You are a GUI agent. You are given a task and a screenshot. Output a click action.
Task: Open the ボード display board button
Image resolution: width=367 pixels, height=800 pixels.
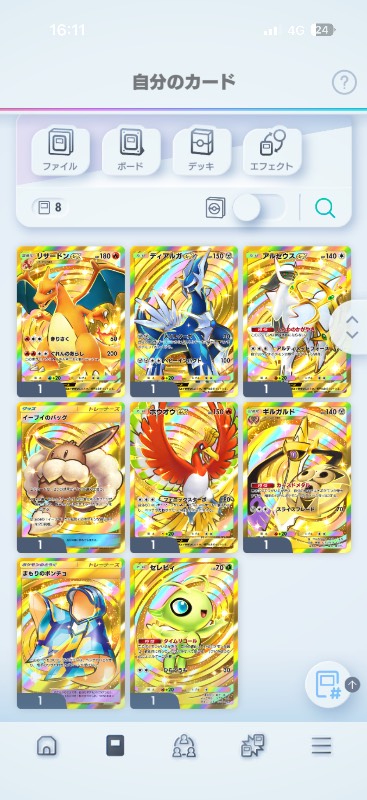point(131,152)
